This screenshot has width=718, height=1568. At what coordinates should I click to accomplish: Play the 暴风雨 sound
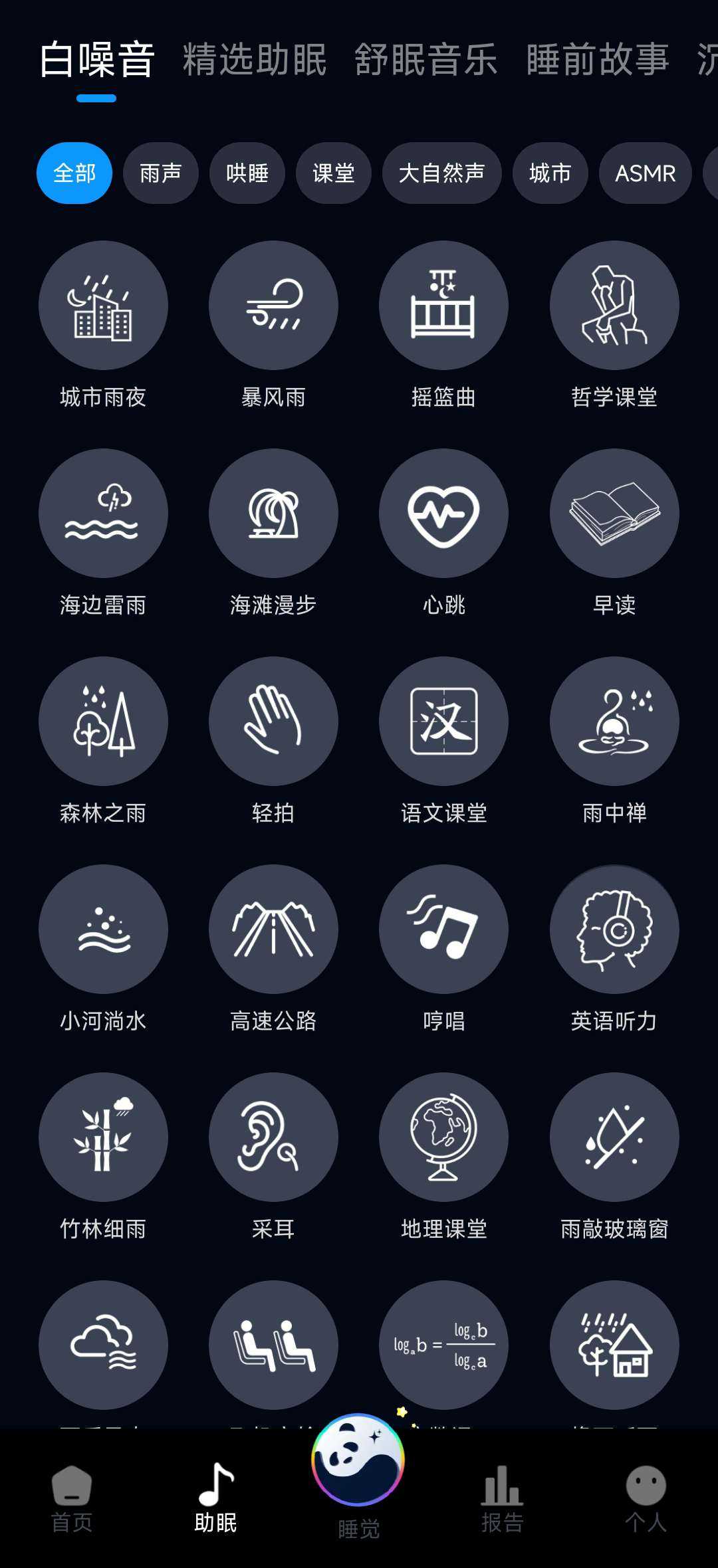click(273, 306)
